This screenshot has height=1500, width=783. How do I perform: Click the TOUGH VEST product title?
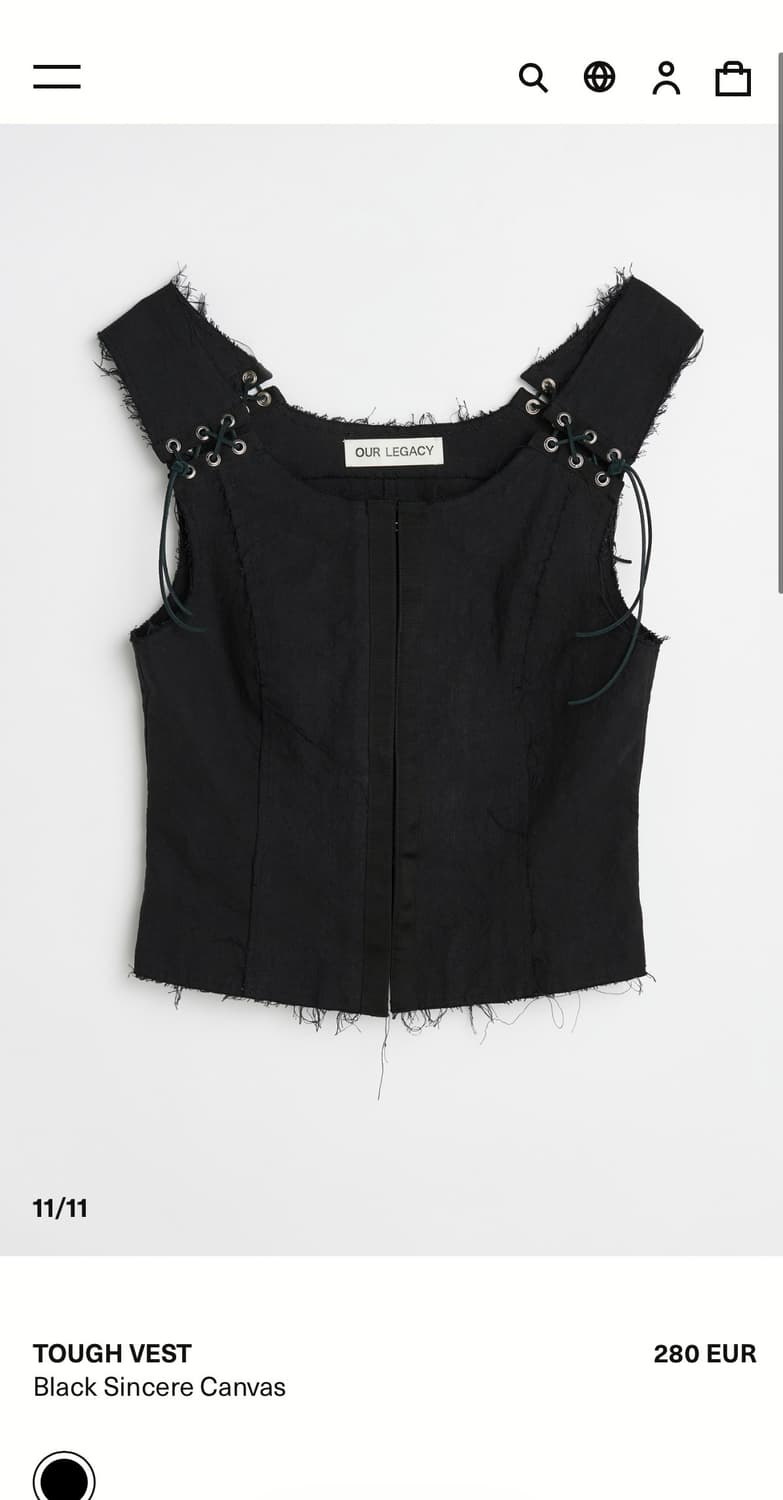point(112,1353)
